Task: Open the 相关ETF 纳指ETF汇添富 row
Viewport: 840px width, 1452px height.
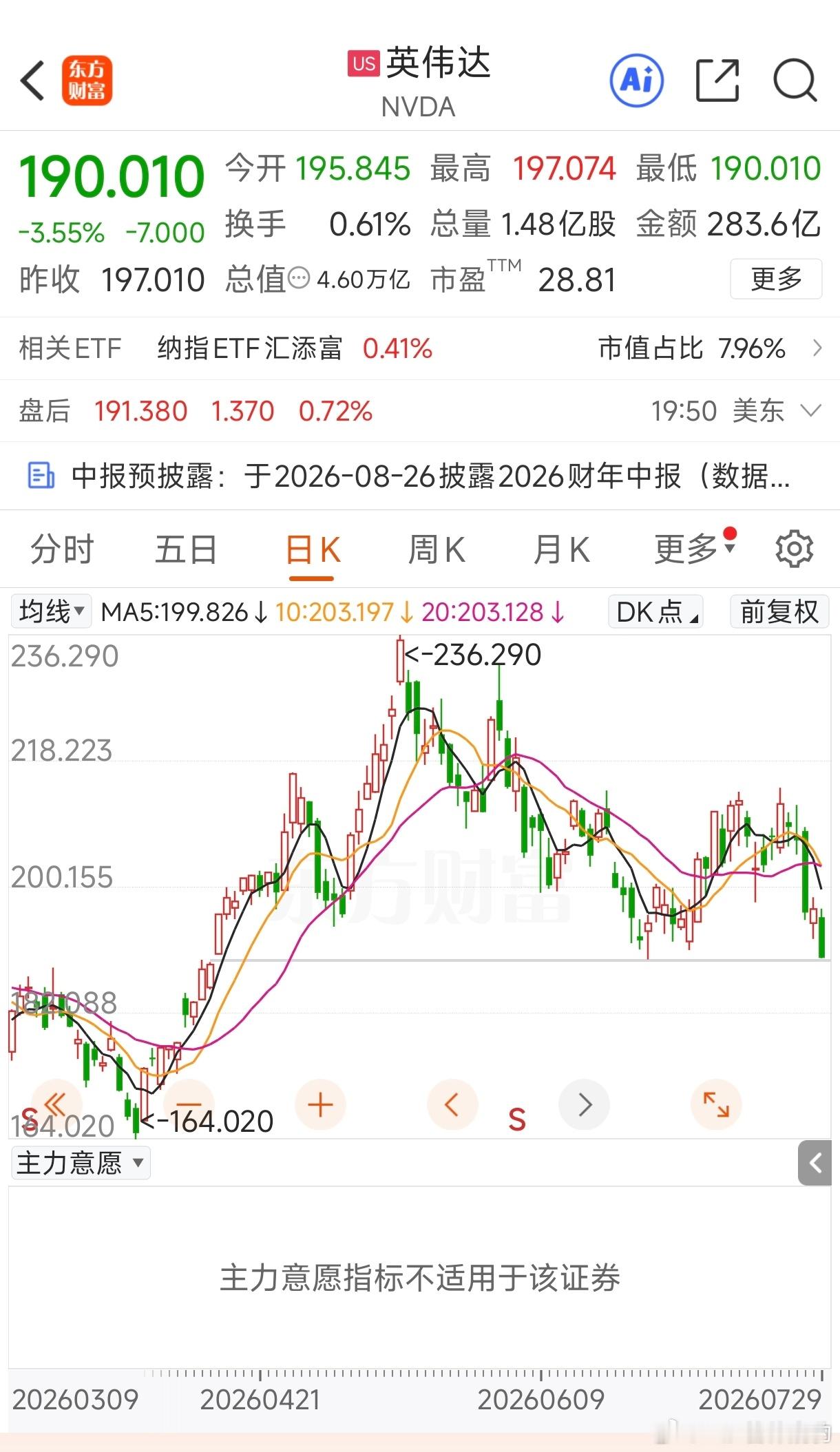Action: pyautogui.click(x=420, y=348)
